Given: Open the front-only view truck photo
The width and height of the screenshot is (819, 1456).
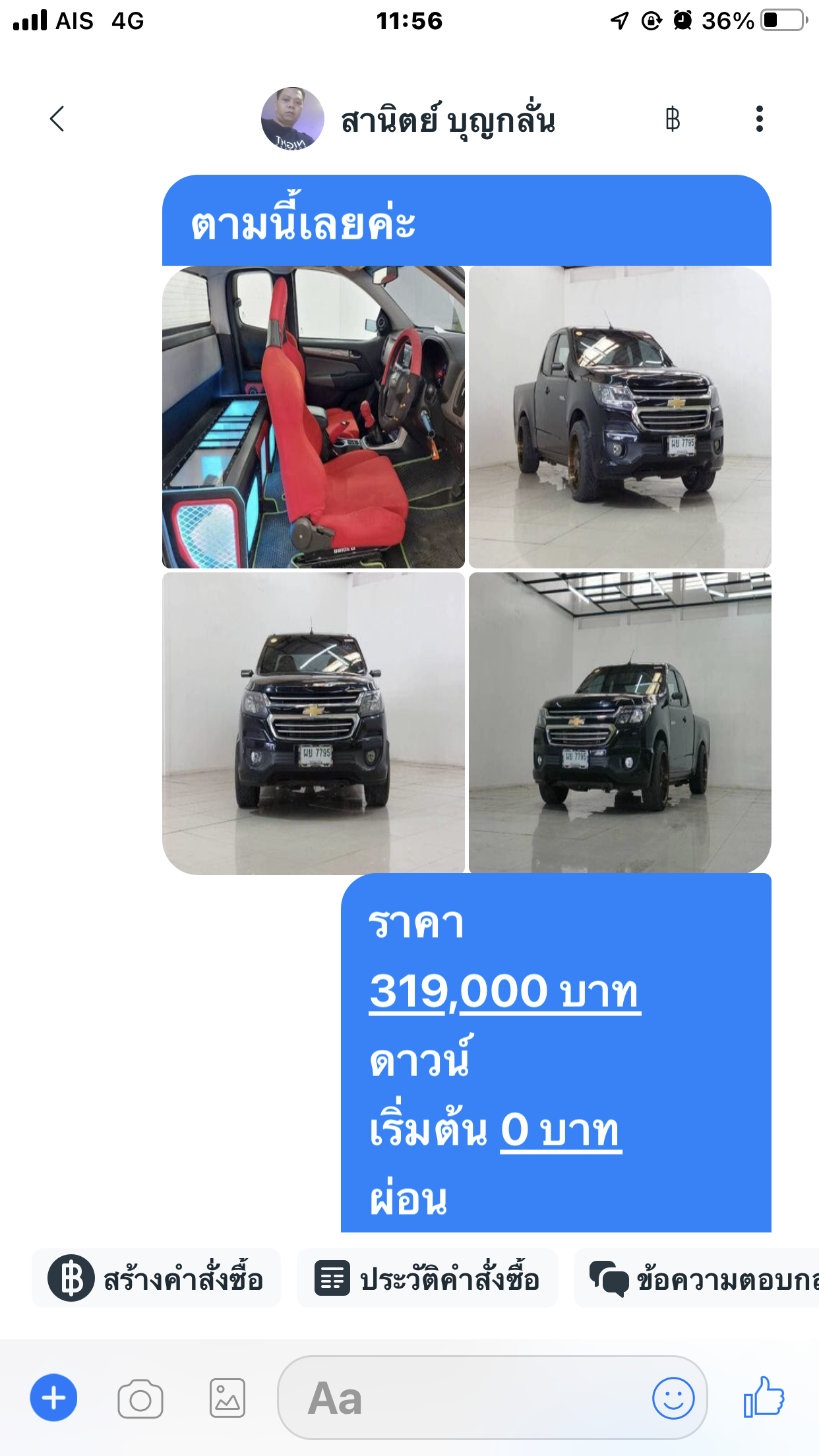Looking at the screenshot, I should click(x=313, y=723).
